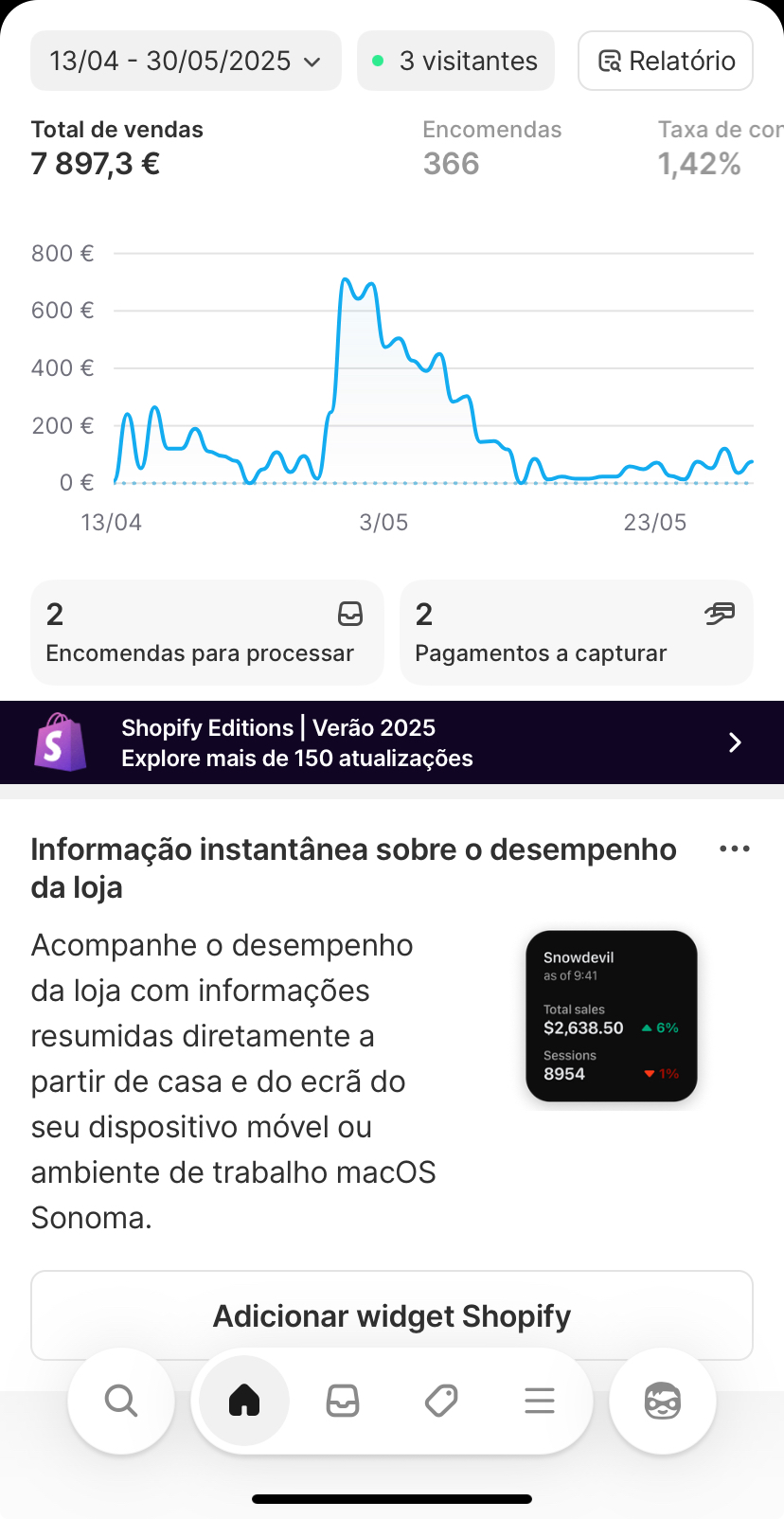Switch to the orders inbox tab
This screenshot has width=784, height=1519.
point(343,1401)
